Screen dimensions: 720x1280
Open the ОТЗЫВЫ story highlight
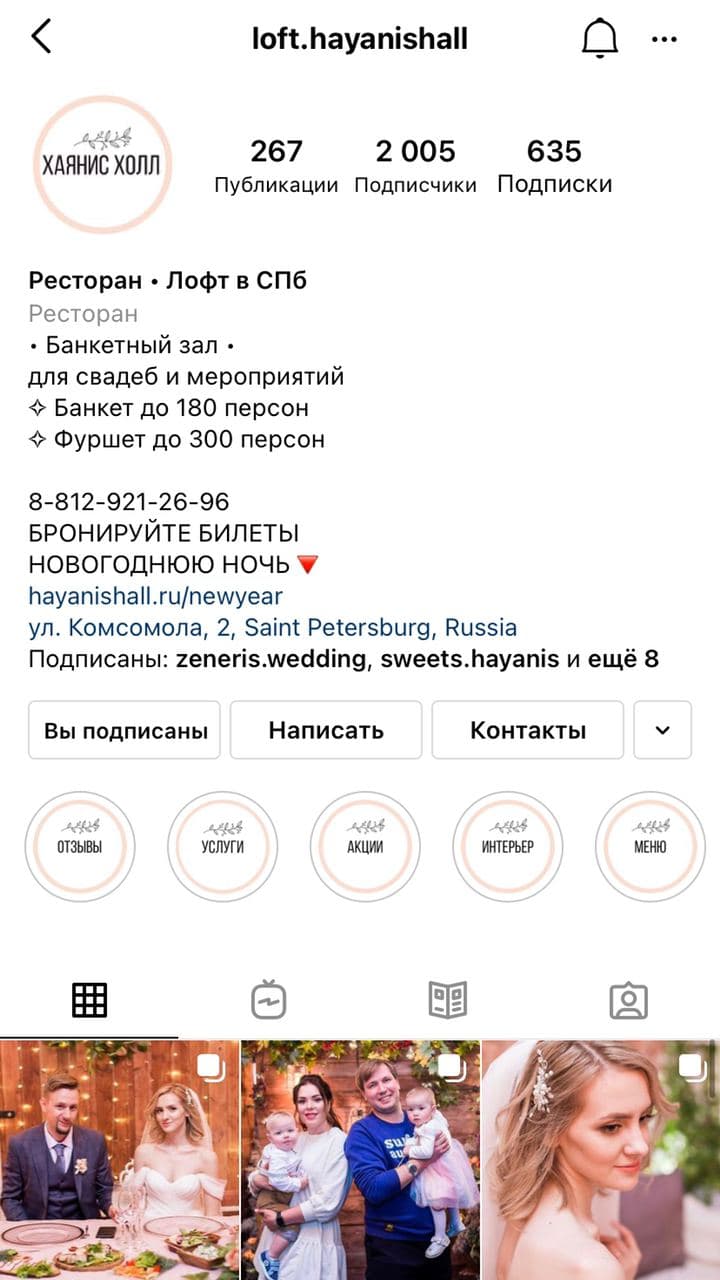tap(80, 847)
